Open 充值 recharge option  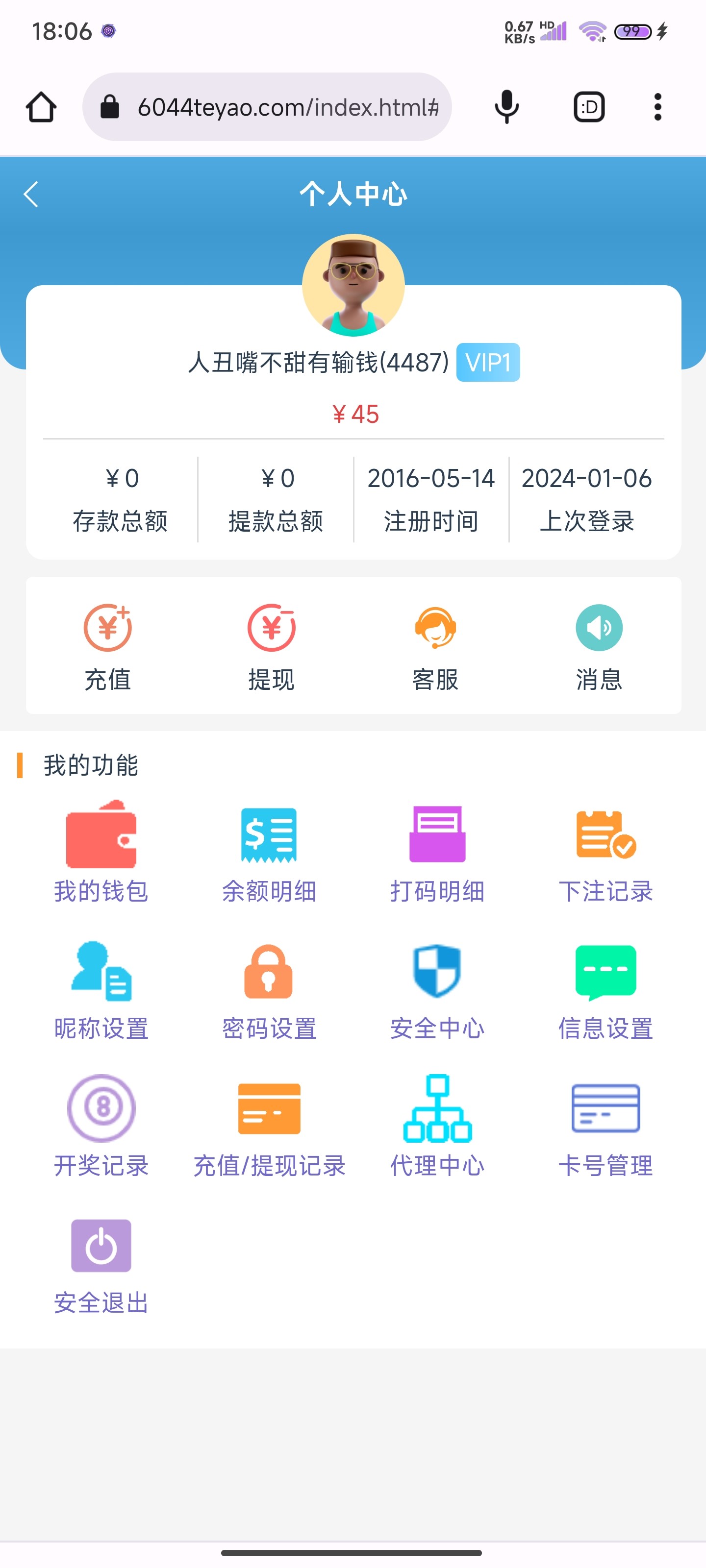(x=108, y=646)
